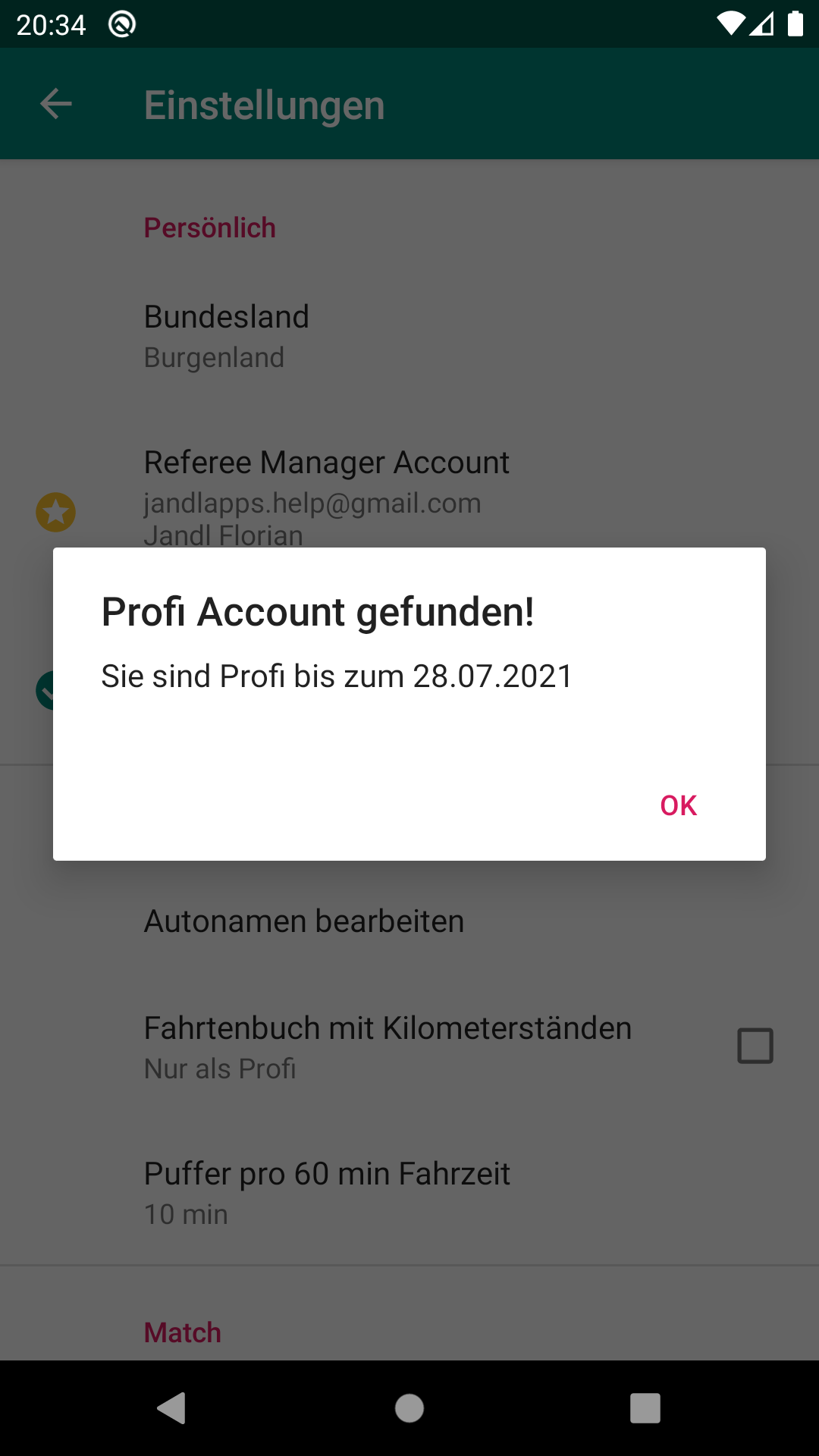Confirm the Profi Account dialog with OK

678,805
